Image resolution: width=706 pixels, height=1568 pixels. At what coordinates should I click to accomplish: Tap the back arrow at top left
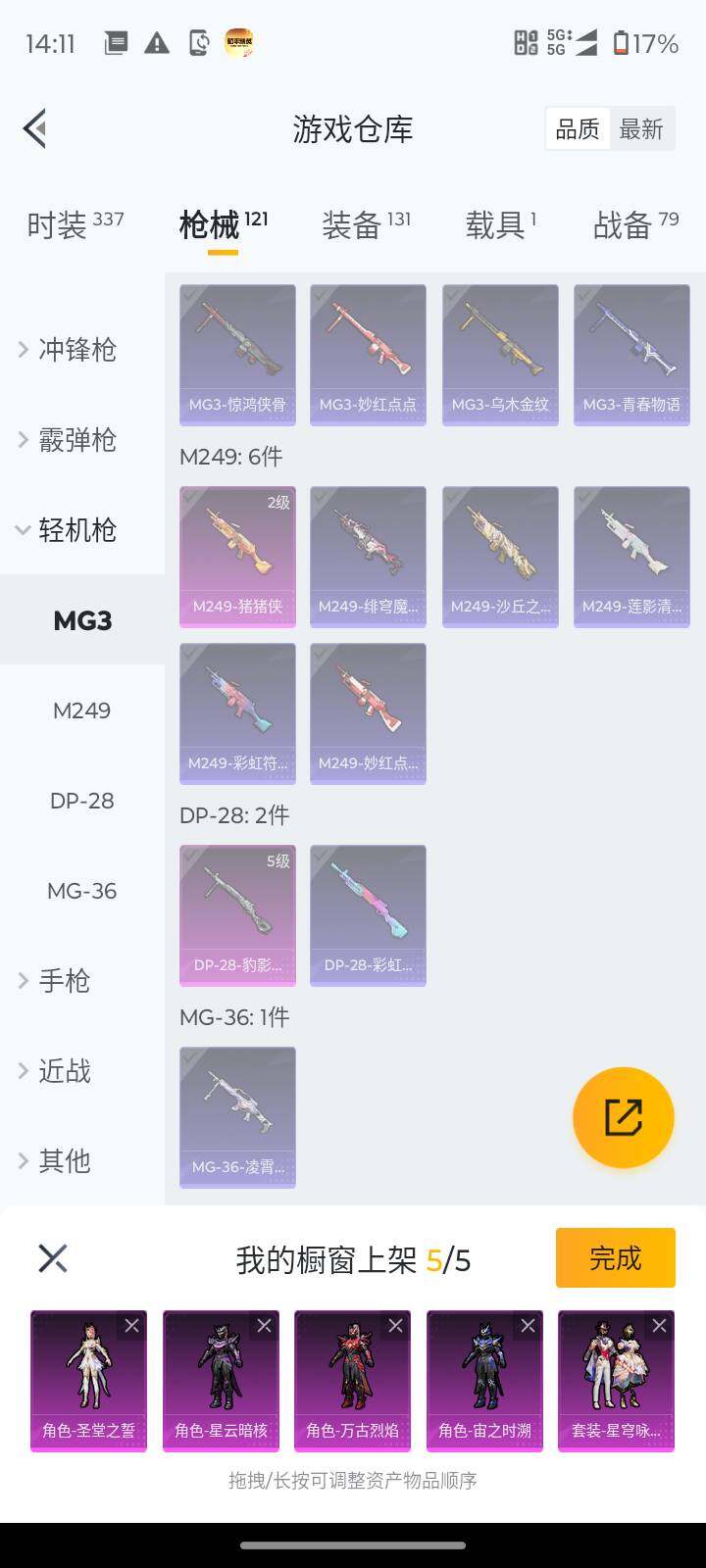(34, 127)
